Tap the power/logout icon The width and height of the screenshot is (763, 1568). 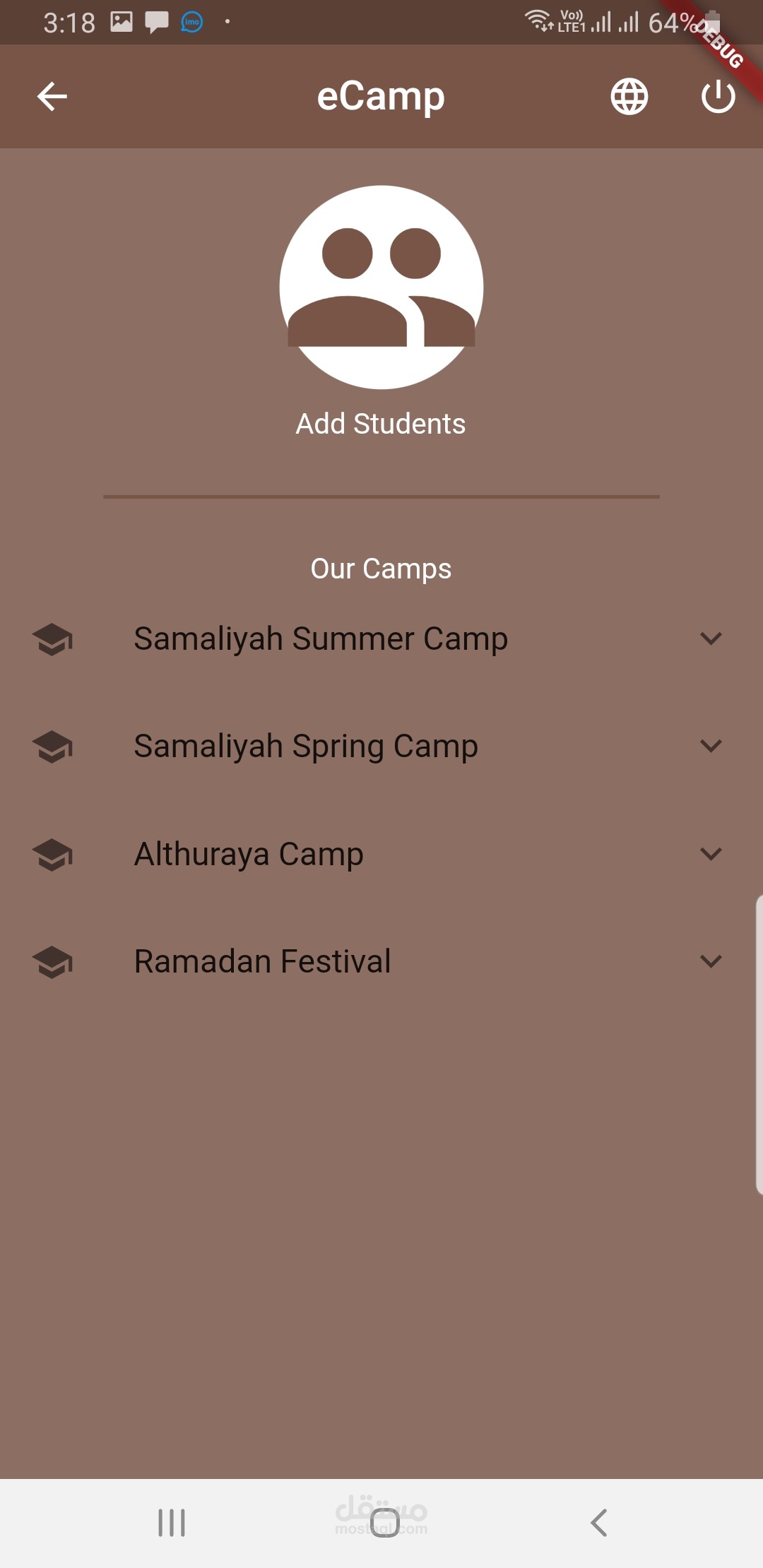(718, 96)
